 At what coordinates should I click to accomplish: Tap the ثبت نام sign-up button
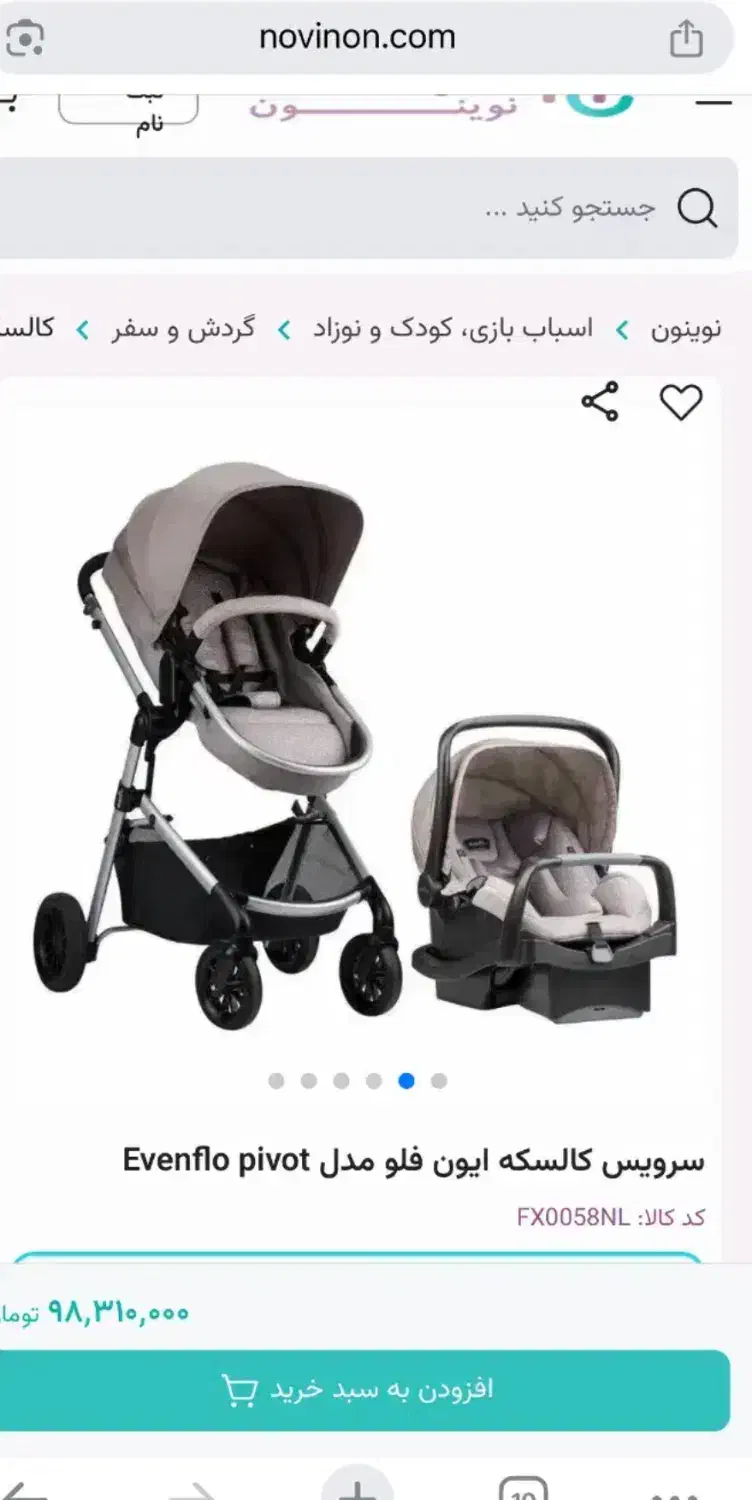[x=129, y=108]
